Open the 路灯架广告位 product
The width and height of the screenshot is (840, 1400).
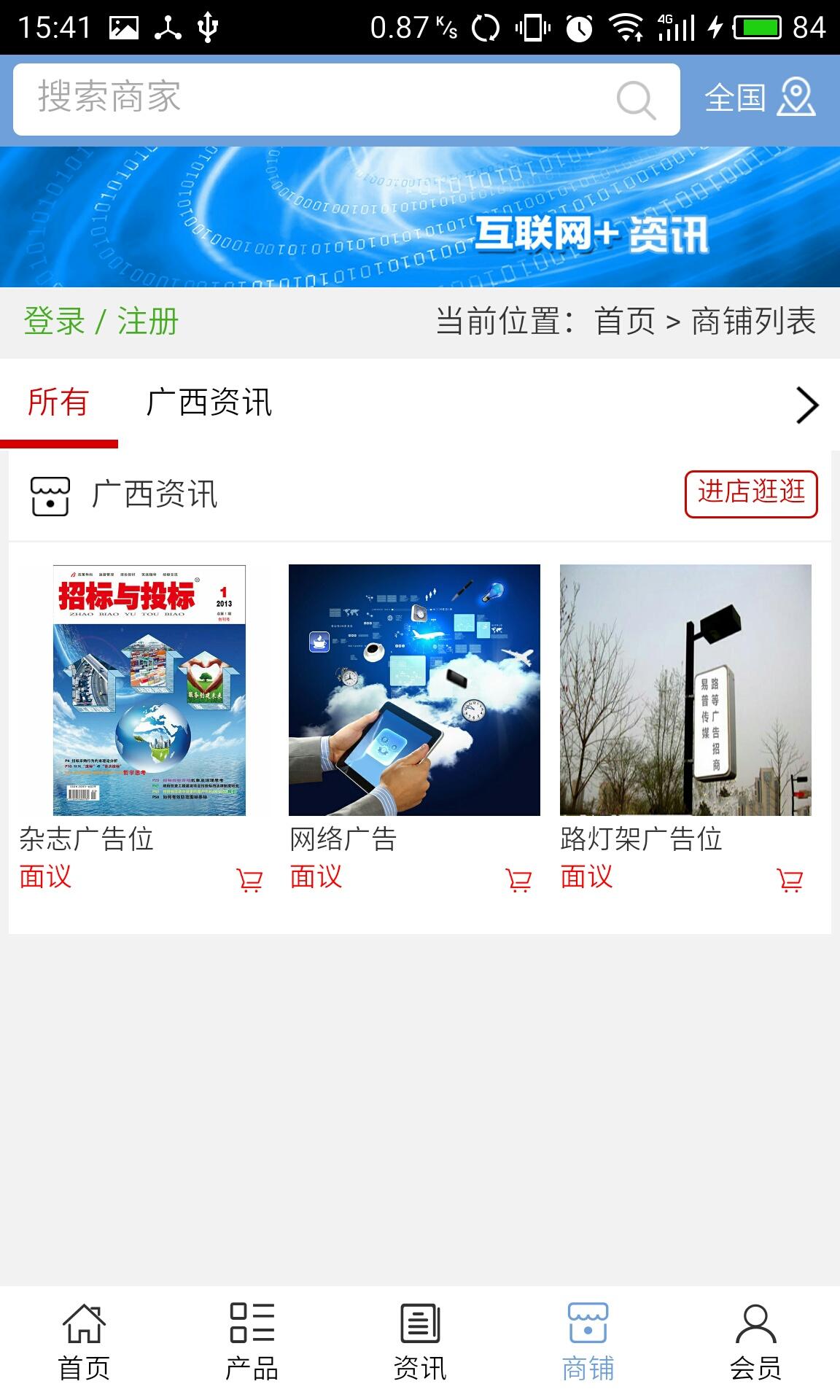coord(685,690)
